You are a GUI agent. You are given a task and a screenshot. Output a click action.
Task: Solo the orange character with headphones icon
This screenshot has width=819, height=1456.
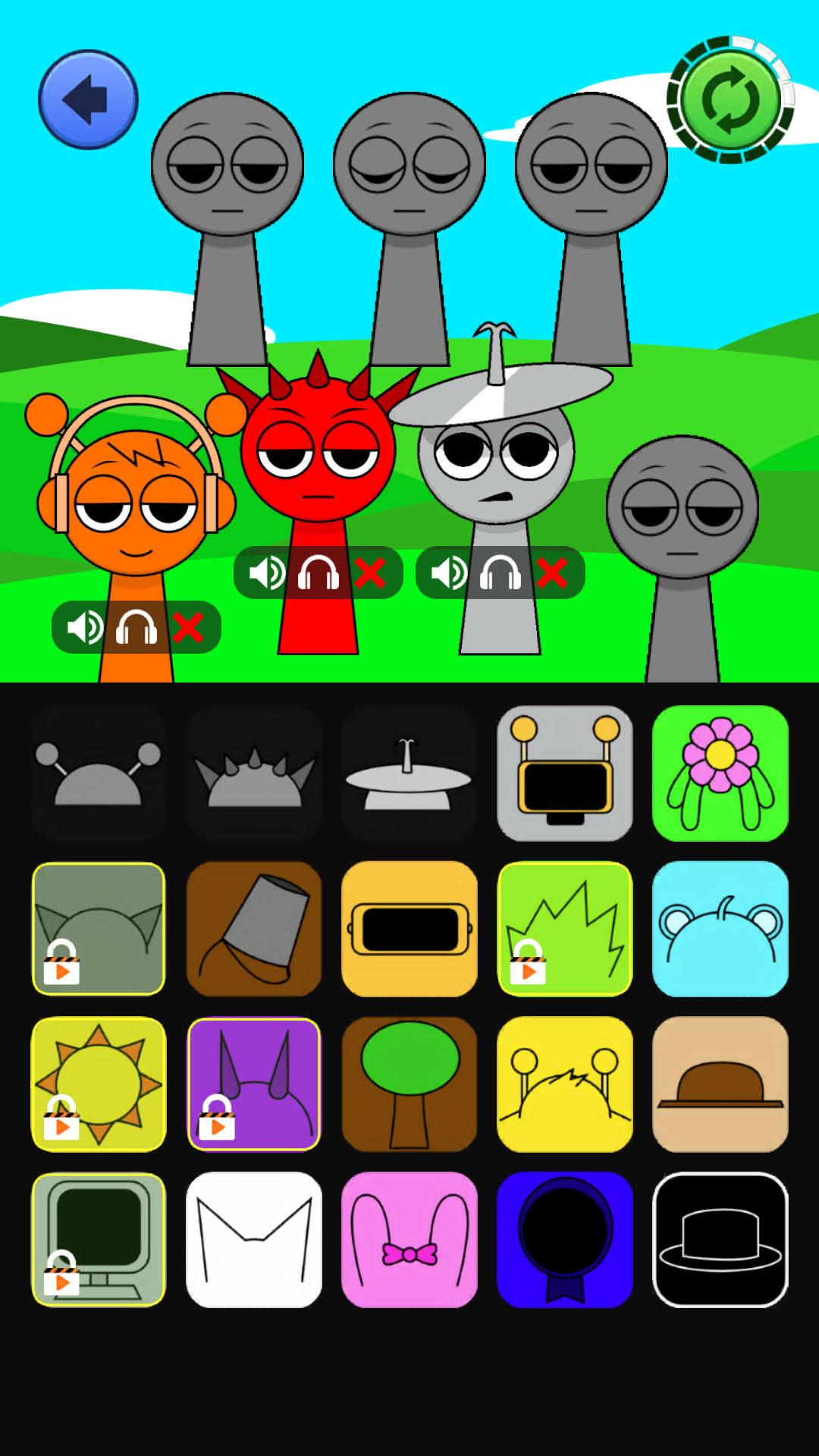(x=136, y=628)
